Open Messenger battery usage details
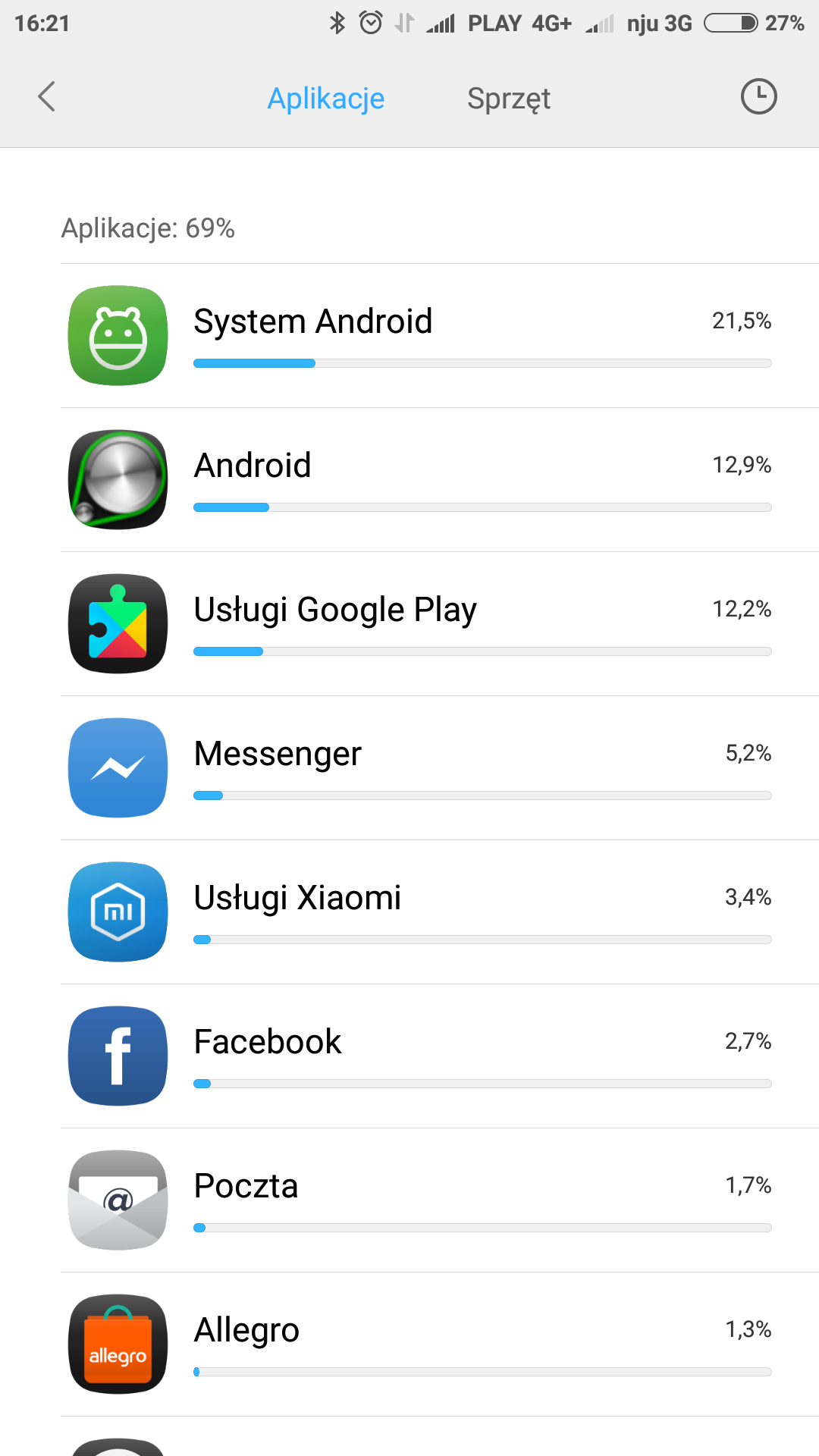The height and width of the screenshot is (1456, 819). (440, 768)
